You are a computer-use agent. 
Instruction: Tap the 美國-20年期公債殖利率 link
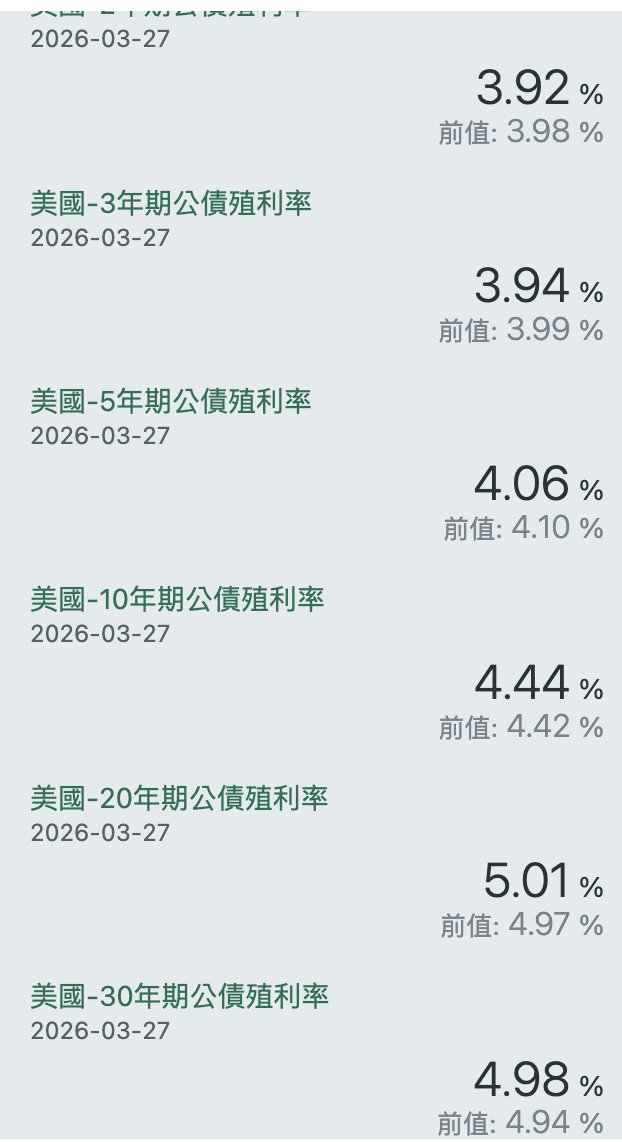[179, 799]
